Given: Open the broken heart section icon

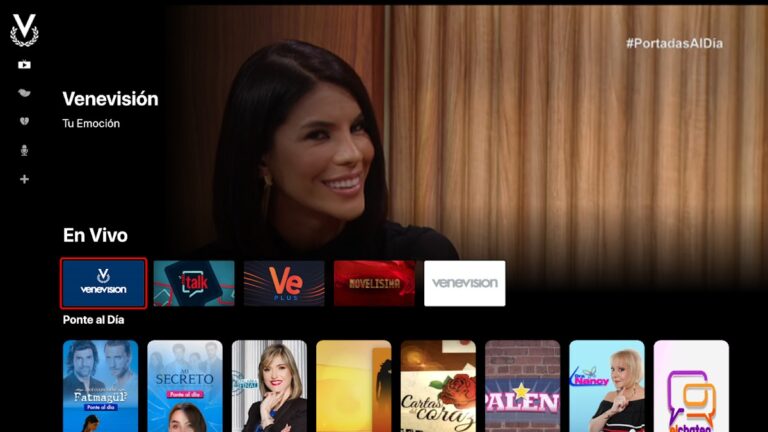Looking at the screenshot, I should pyautogui.click(x=24, y=121).
